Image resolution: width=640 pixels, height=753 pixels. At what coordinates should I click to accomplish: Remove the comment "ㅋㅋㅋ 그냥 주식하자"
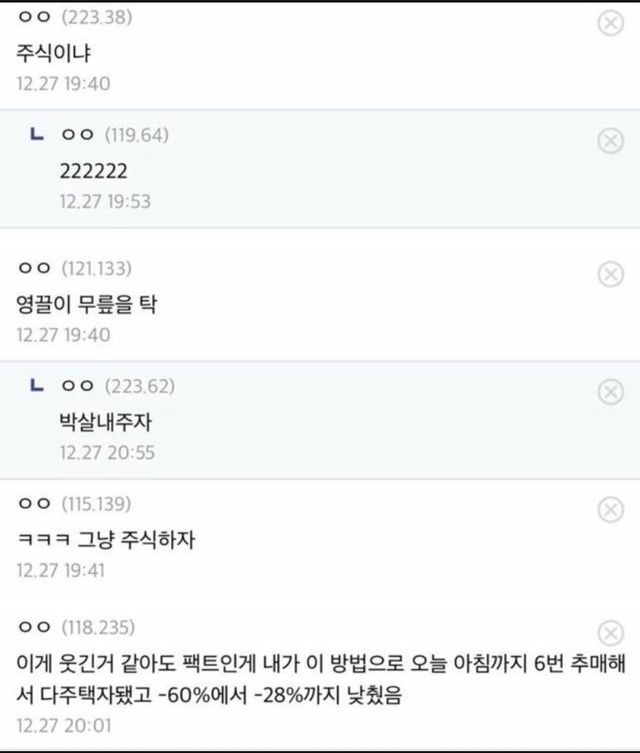click(610, 510)
